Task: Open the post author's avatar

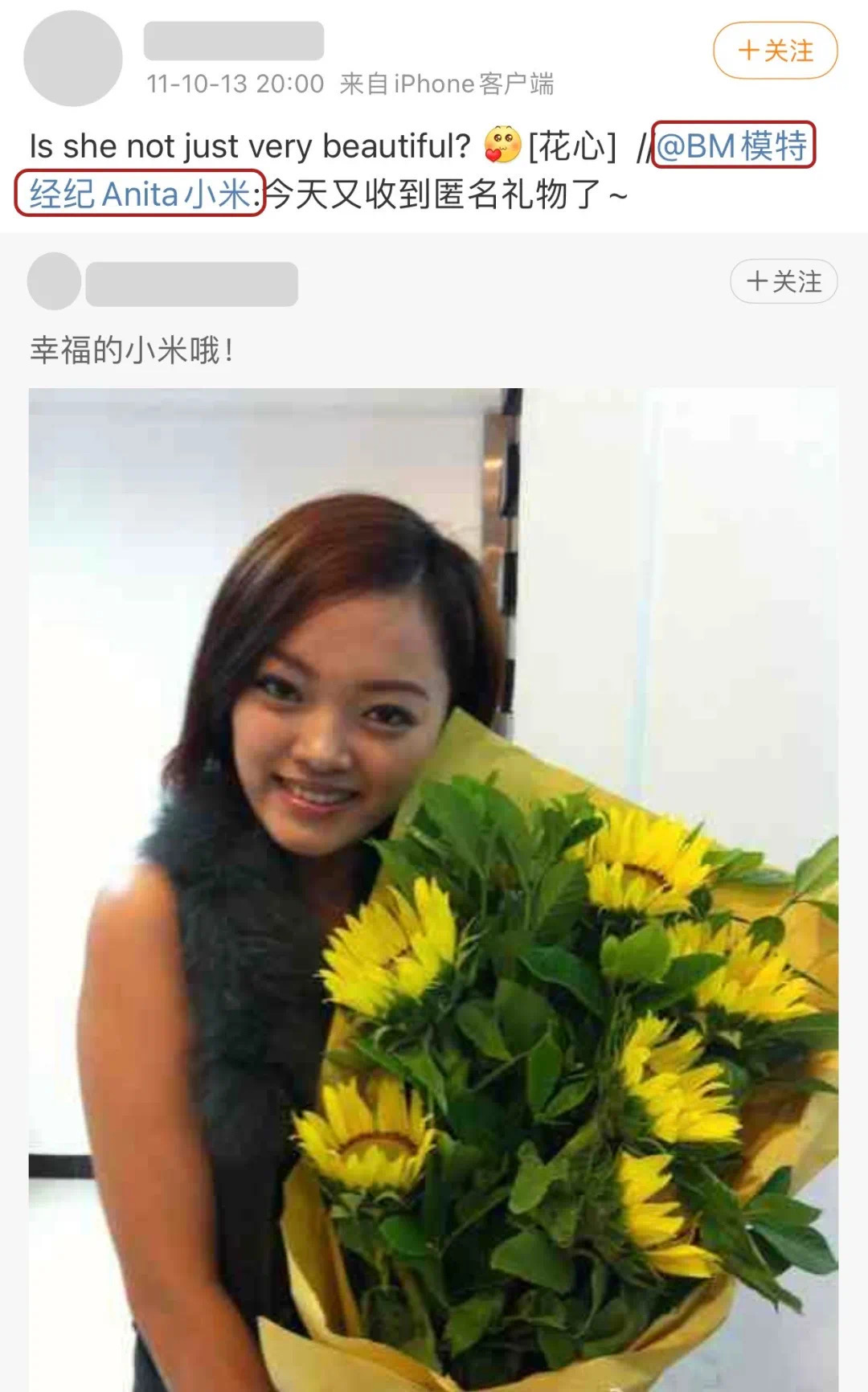Action: (73, 59)
